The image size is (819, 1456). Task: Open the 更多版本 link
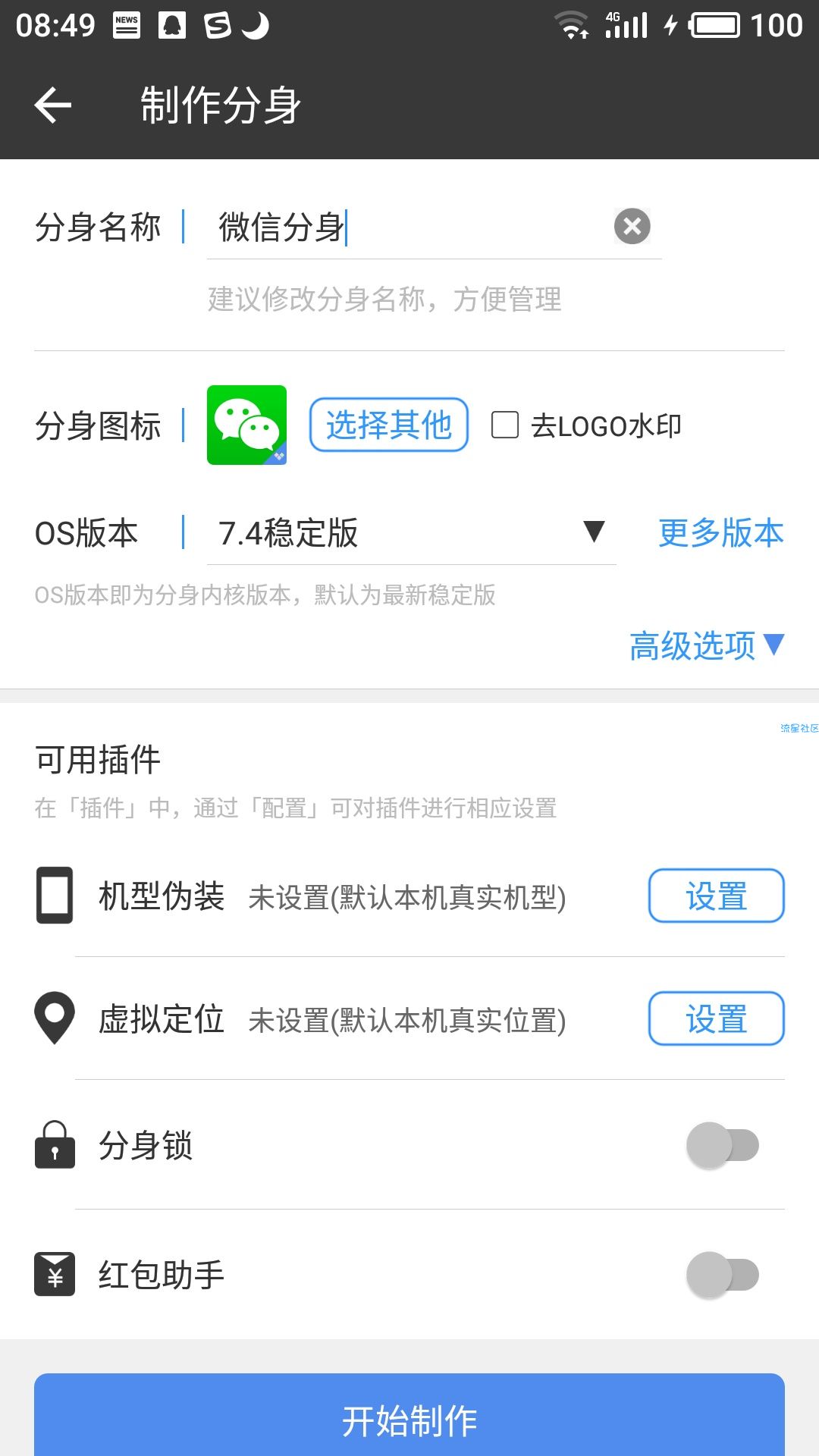pyautogui.click(x=720, y=532)
